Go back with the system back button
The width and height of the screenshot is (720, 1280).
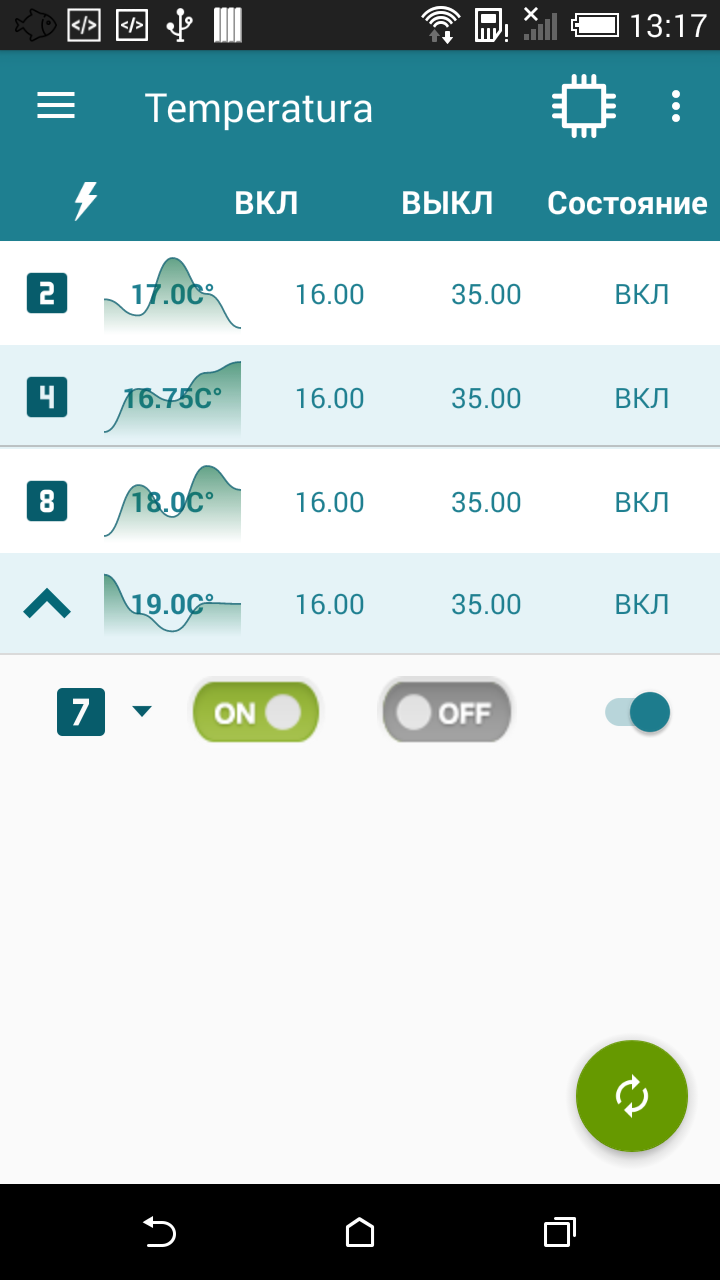[x=160, y=1232]
